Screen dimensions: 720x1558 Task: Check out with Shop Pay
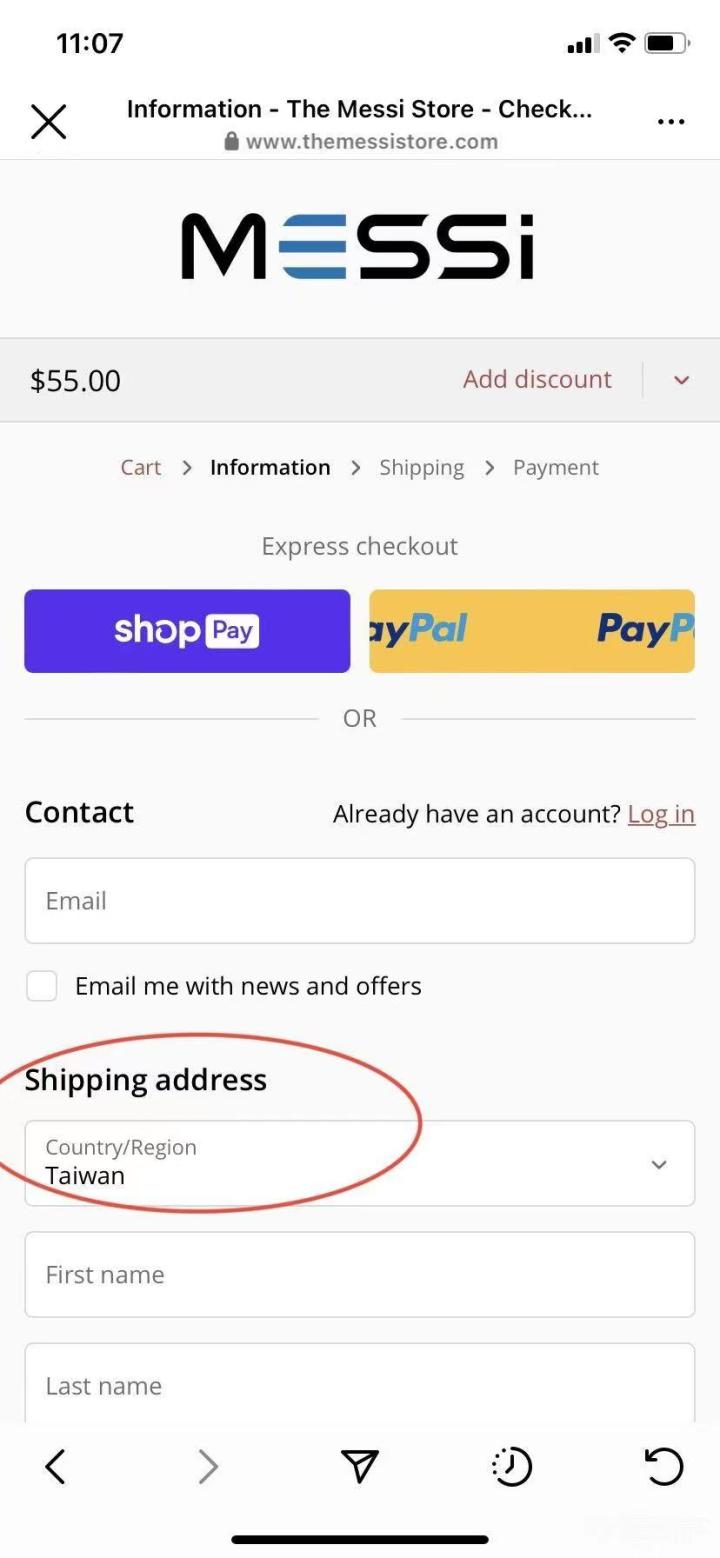point(187,631)
